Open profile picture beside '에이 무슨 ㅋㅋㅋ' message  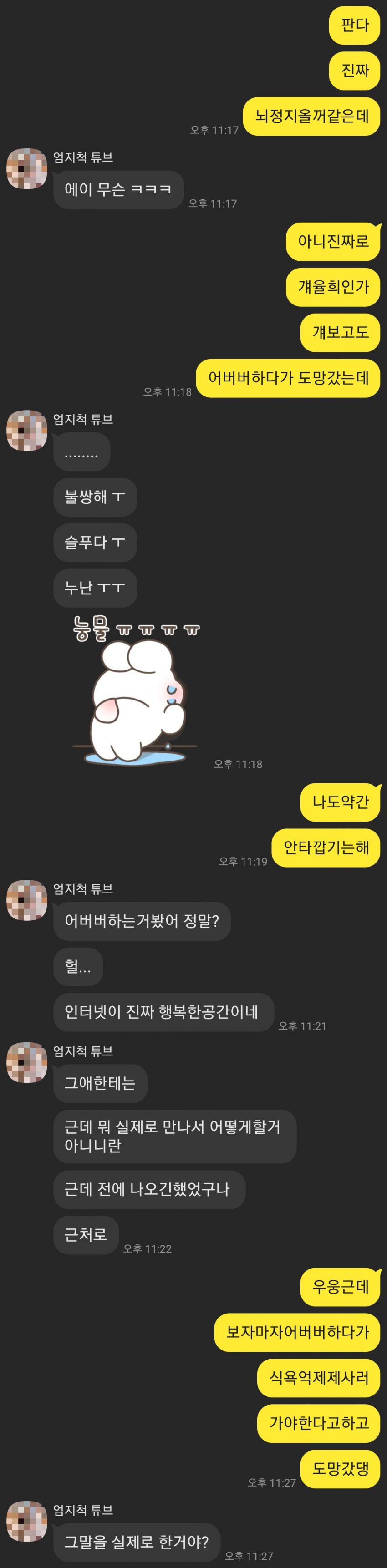[27, 168]
